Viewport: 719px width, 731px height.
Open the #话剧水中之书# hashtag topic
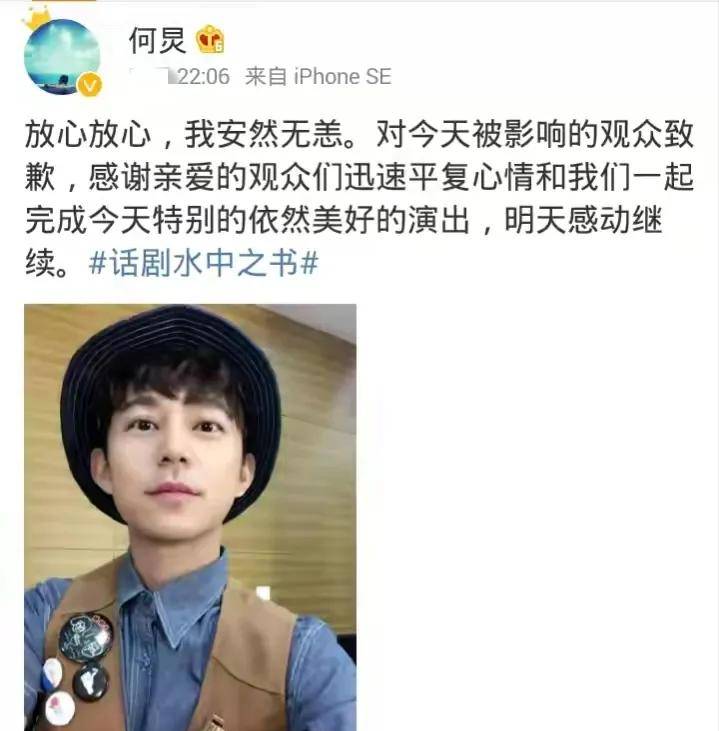click(x=203, y=265)
